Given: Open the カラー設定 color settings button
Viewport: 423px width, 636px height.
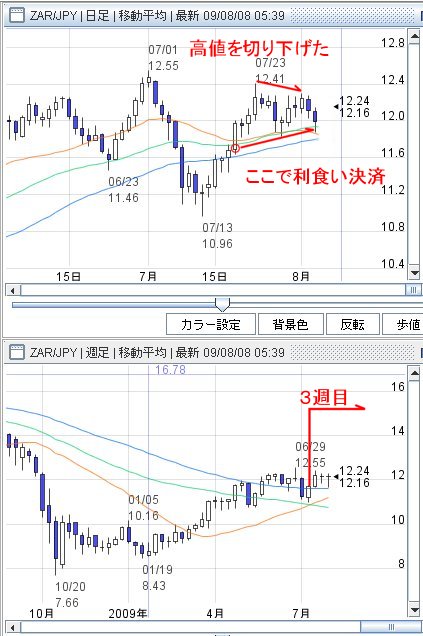Looking at the screenshot, I should [x=211, y=324].
